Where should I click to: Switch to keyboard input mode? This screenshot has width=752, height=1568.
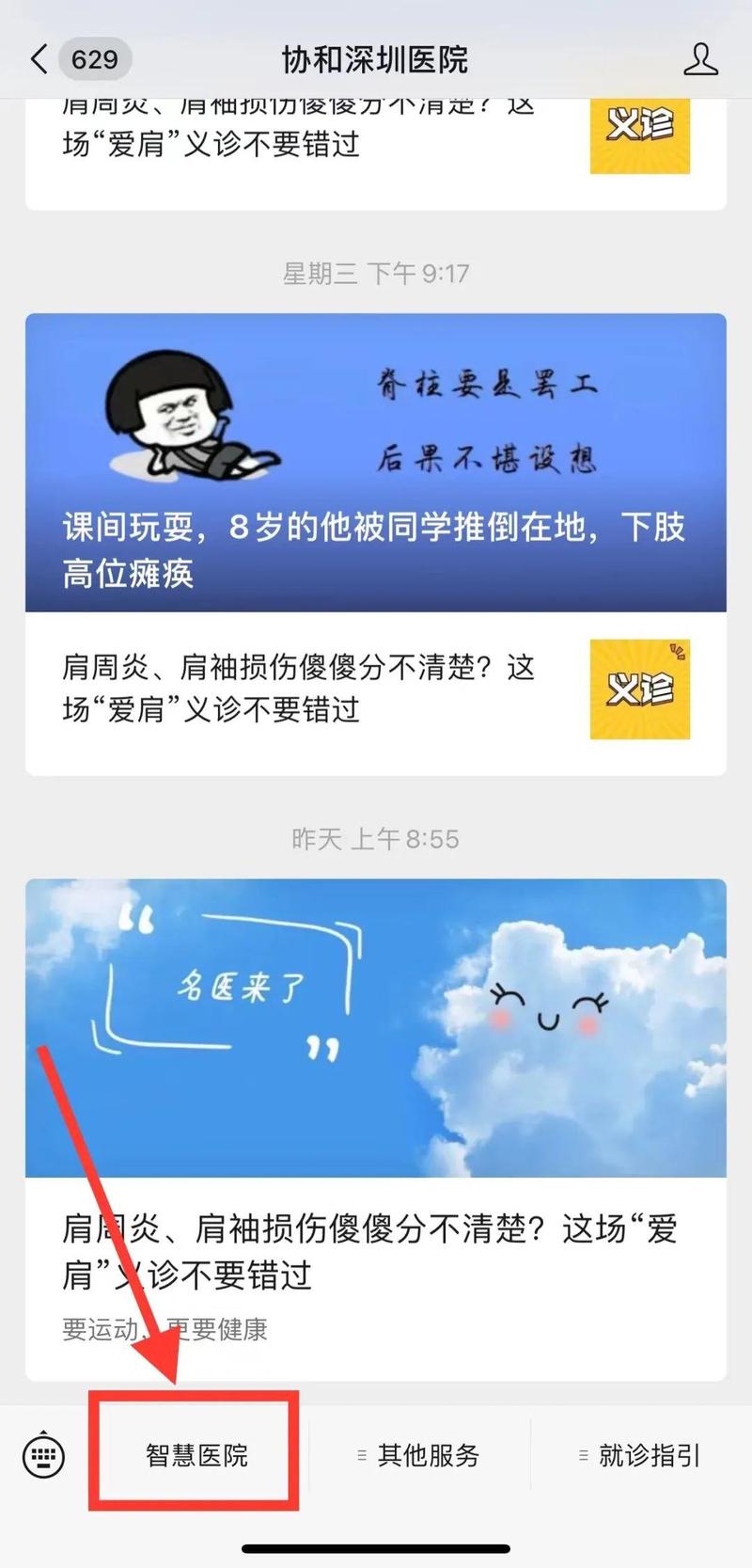43,1456
